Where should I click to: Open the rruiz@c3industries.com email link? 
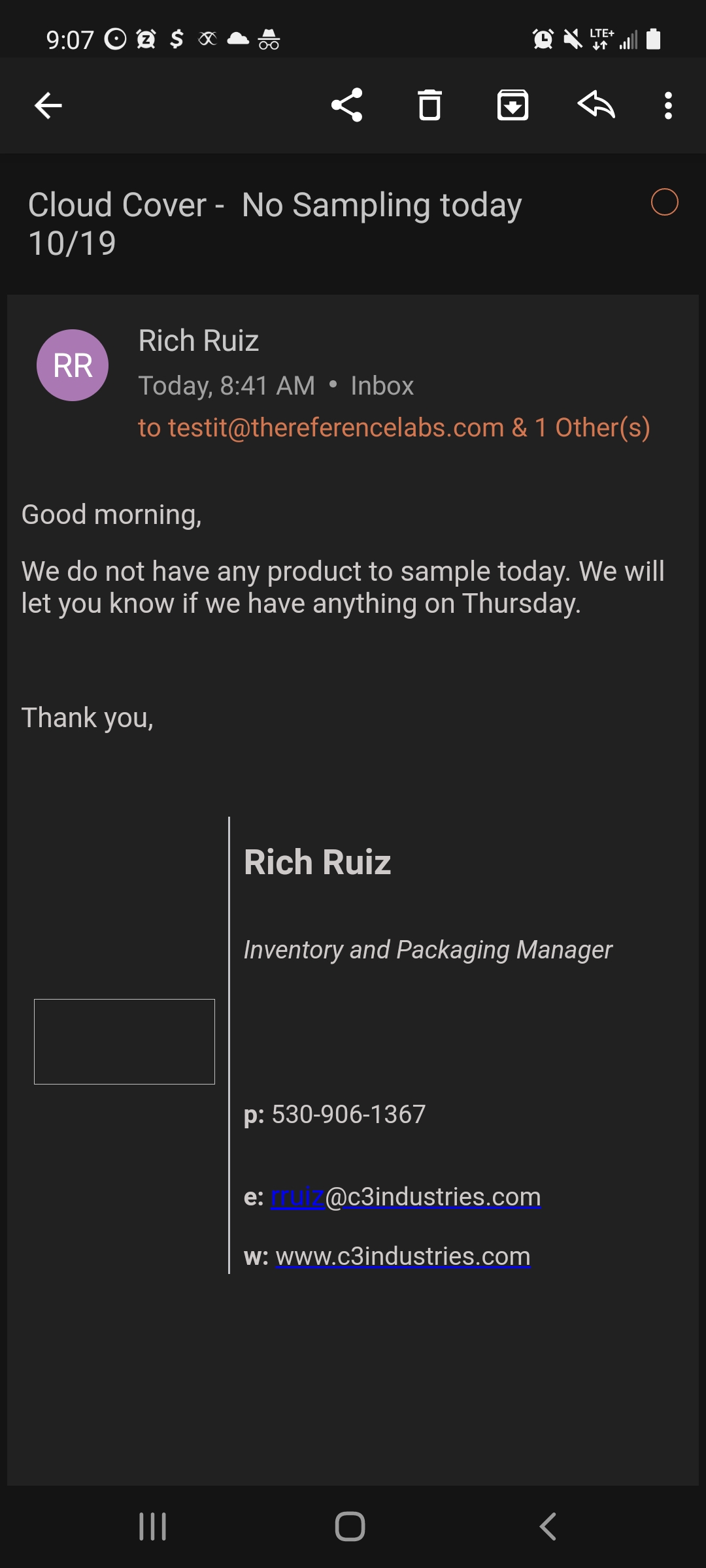(405, 1197)
